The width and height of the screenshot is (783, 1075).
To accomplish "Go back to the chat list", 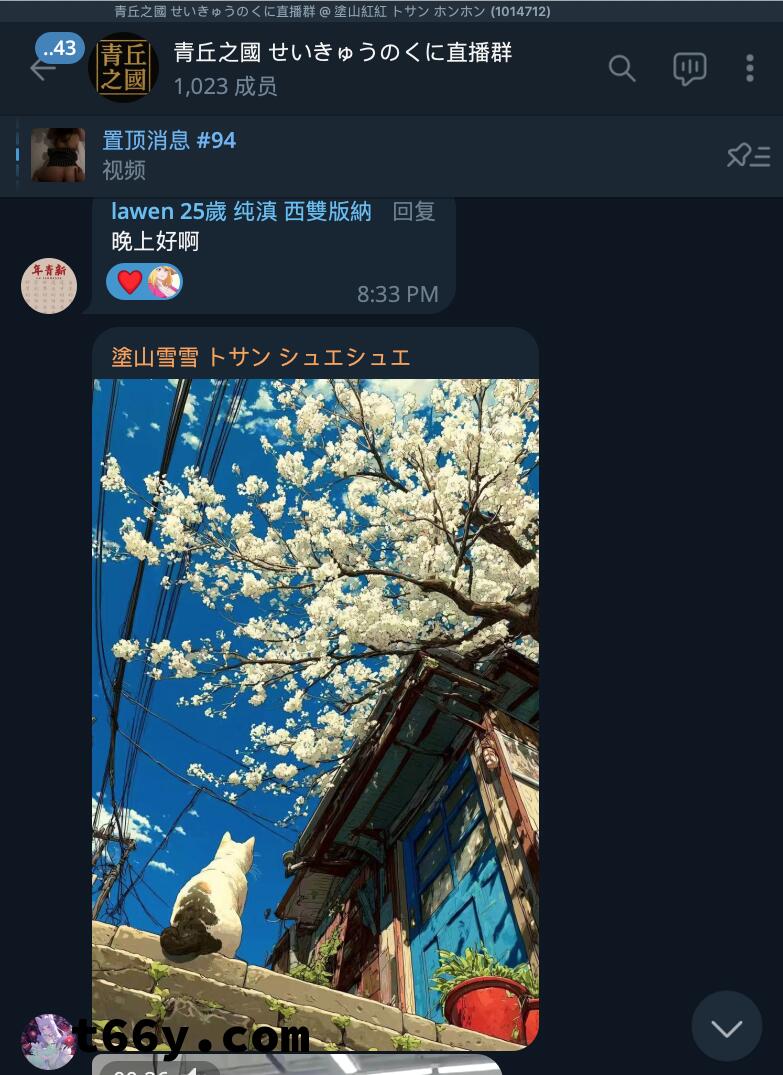I will click(41, 69).
